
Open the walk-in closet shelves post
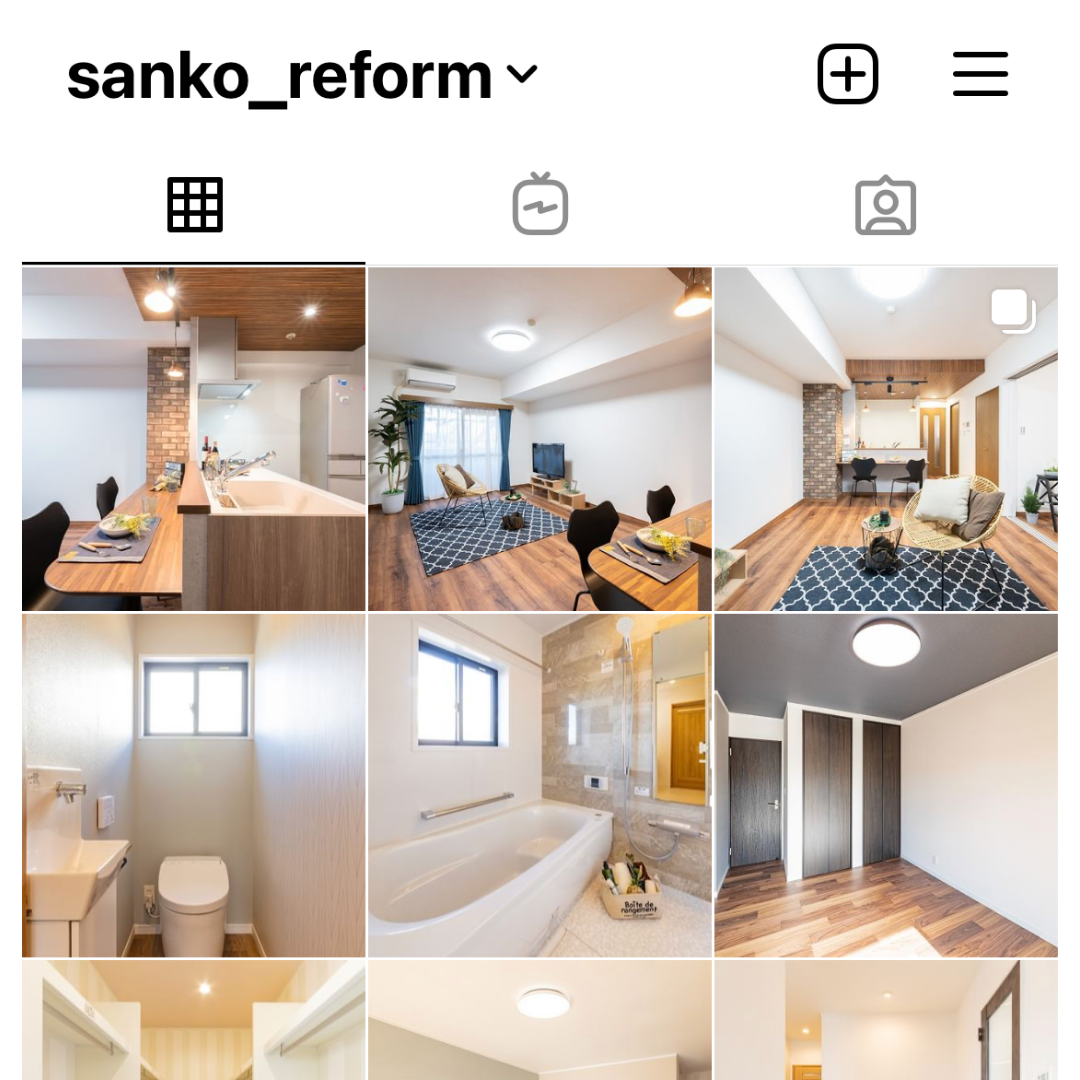tap(194, 1020)
